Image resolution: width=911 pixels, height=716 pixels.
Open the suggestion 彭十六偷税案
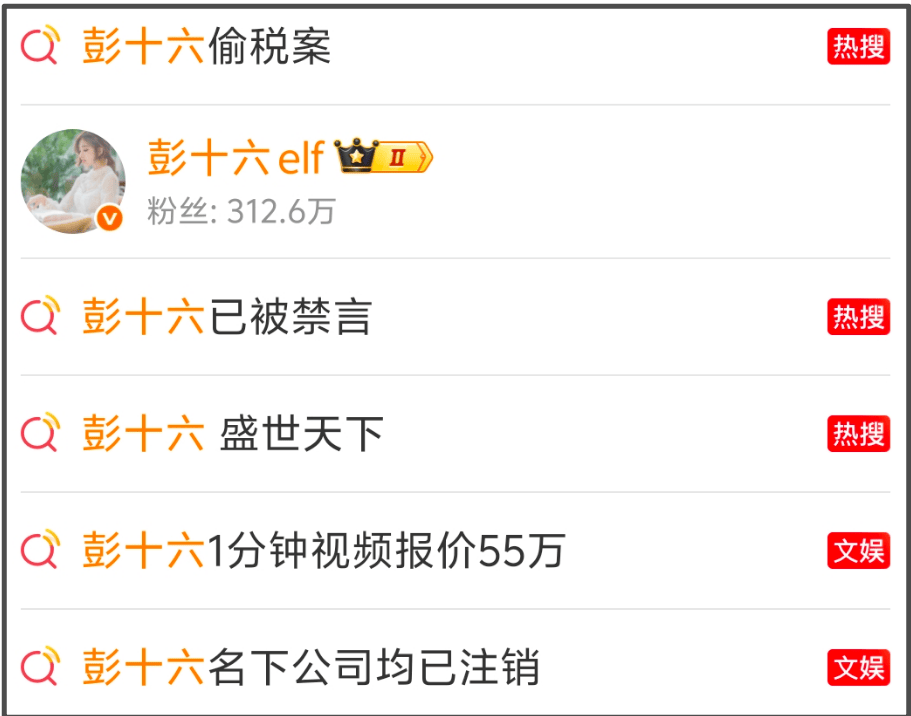pyautogui.click(x=206, y=47)
